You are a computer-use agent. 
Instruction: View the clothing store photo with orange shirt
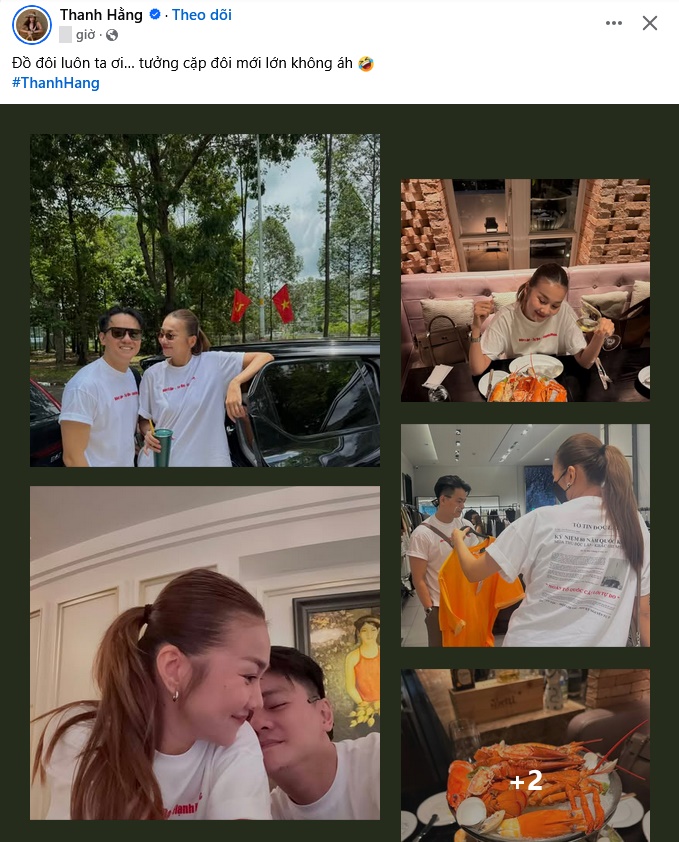pyautogui.click(x=525, y=535)
